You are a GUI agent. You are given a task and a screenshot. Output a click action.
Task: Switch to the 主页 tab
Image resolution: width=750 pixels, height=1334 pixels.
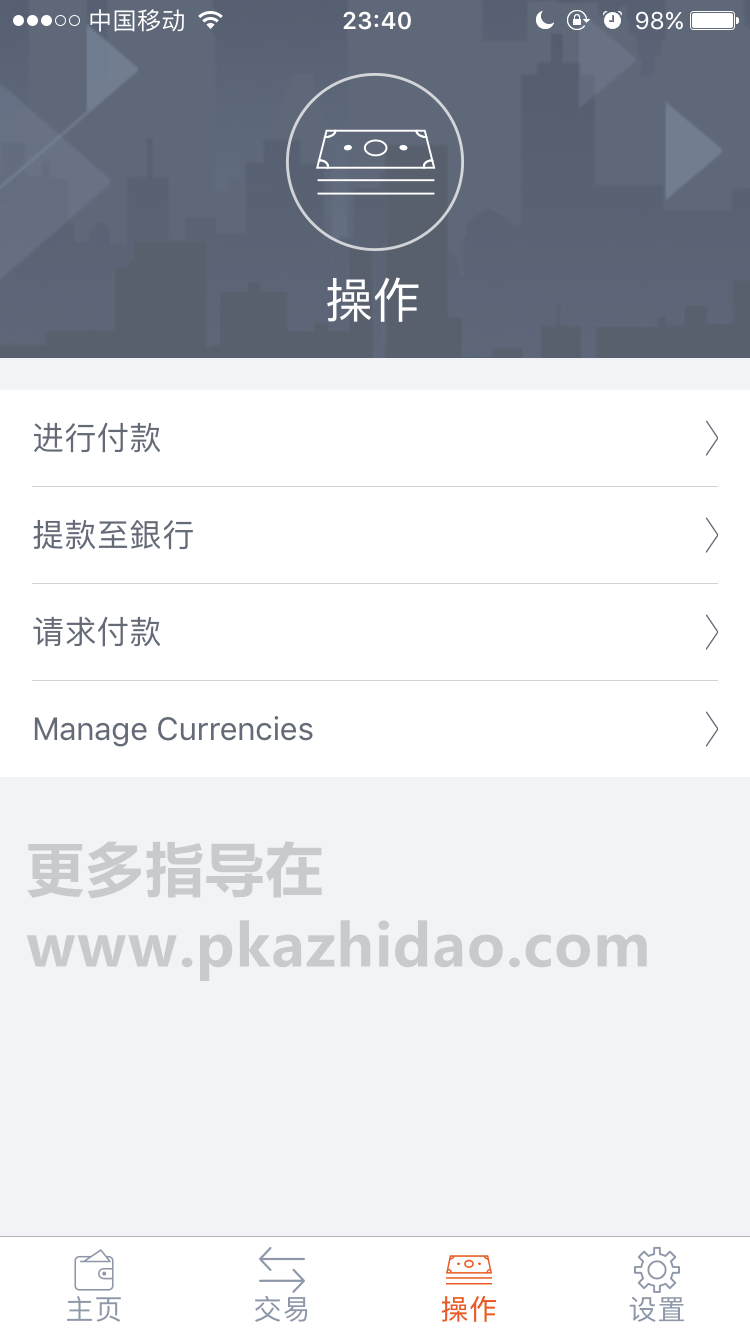coord(94,1286)
